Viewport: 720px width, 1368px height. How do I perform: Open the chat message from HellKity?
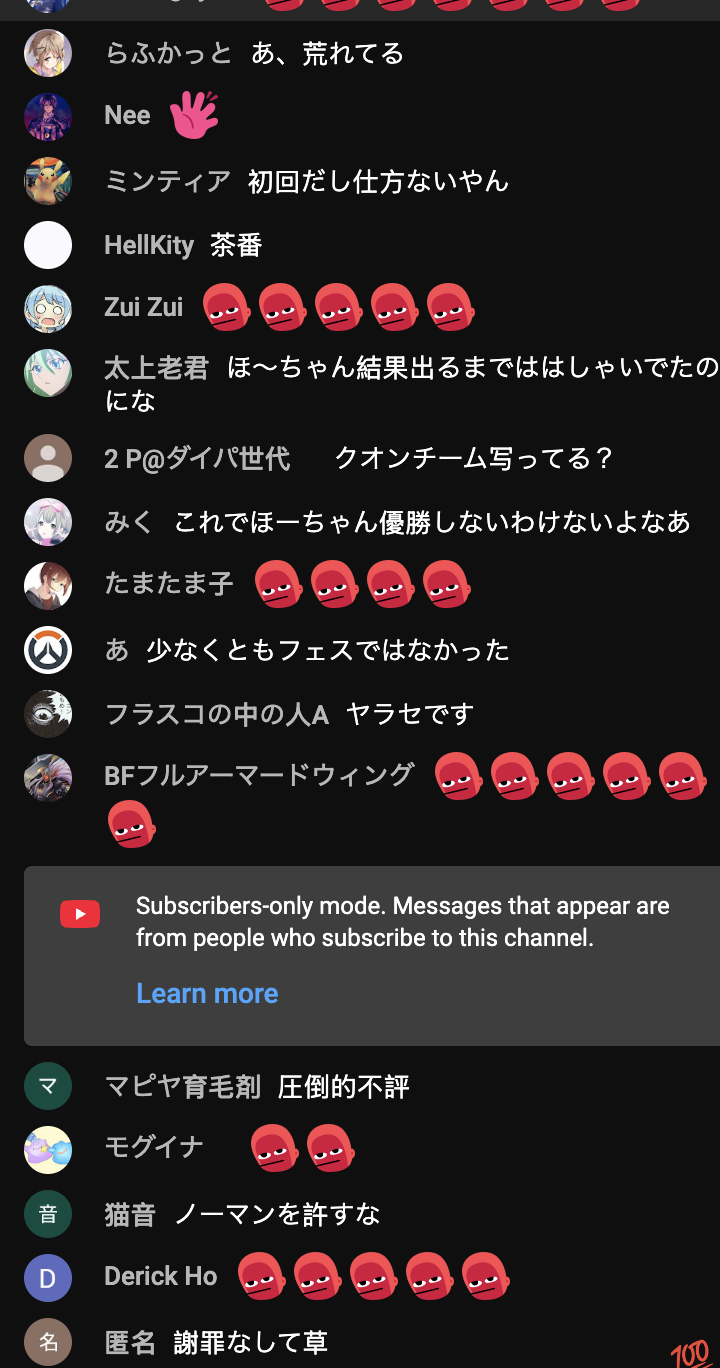click(x=236, y=245)
